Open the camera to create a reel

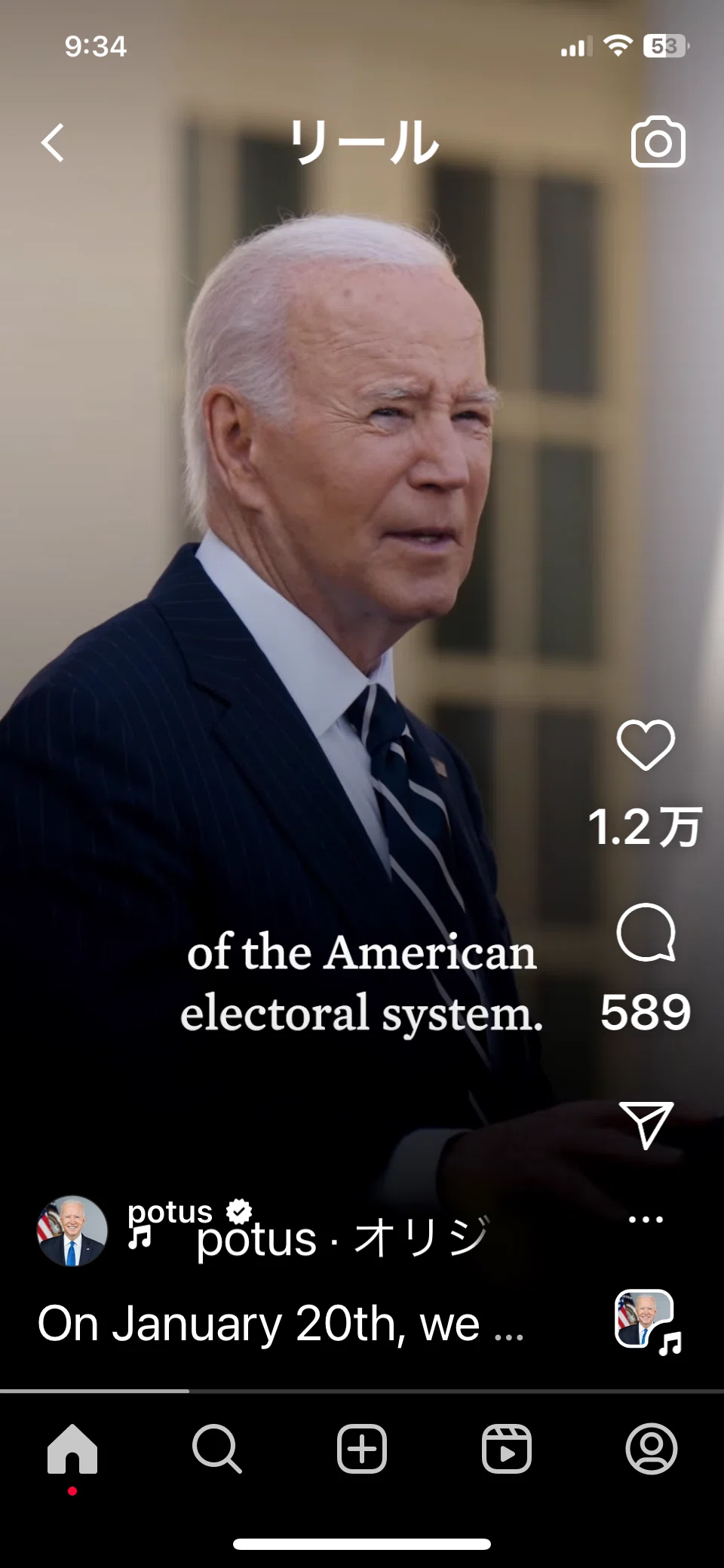point(658,142)
